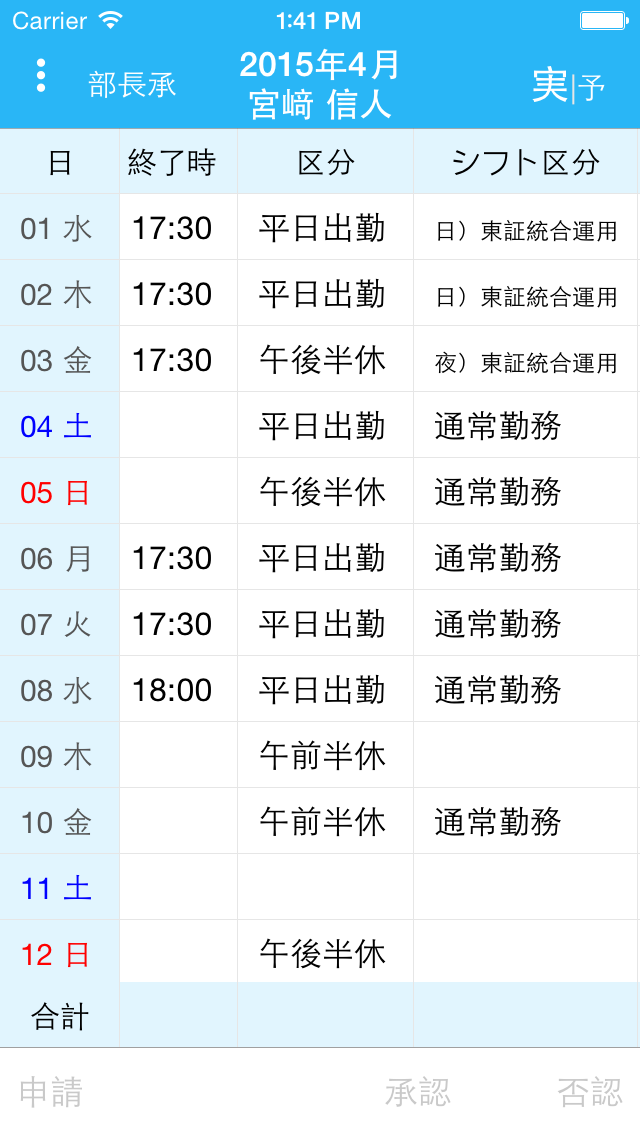Open the 10 金 entry
This screenshot has height=1136, width=640.
(x=320, y=822)
